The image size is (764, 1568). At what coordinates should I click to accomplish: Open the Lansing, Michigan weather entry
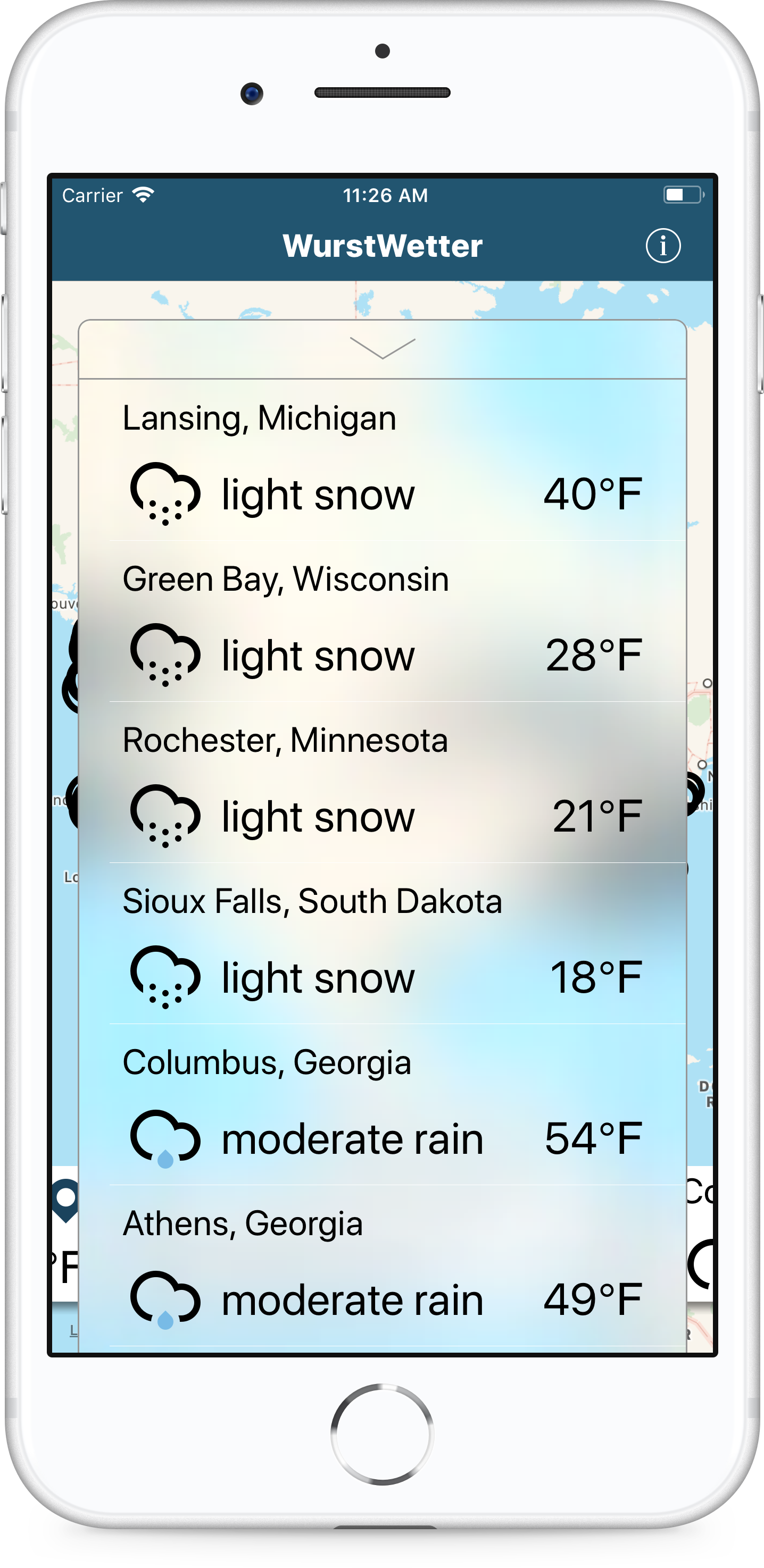pos(383,461)
